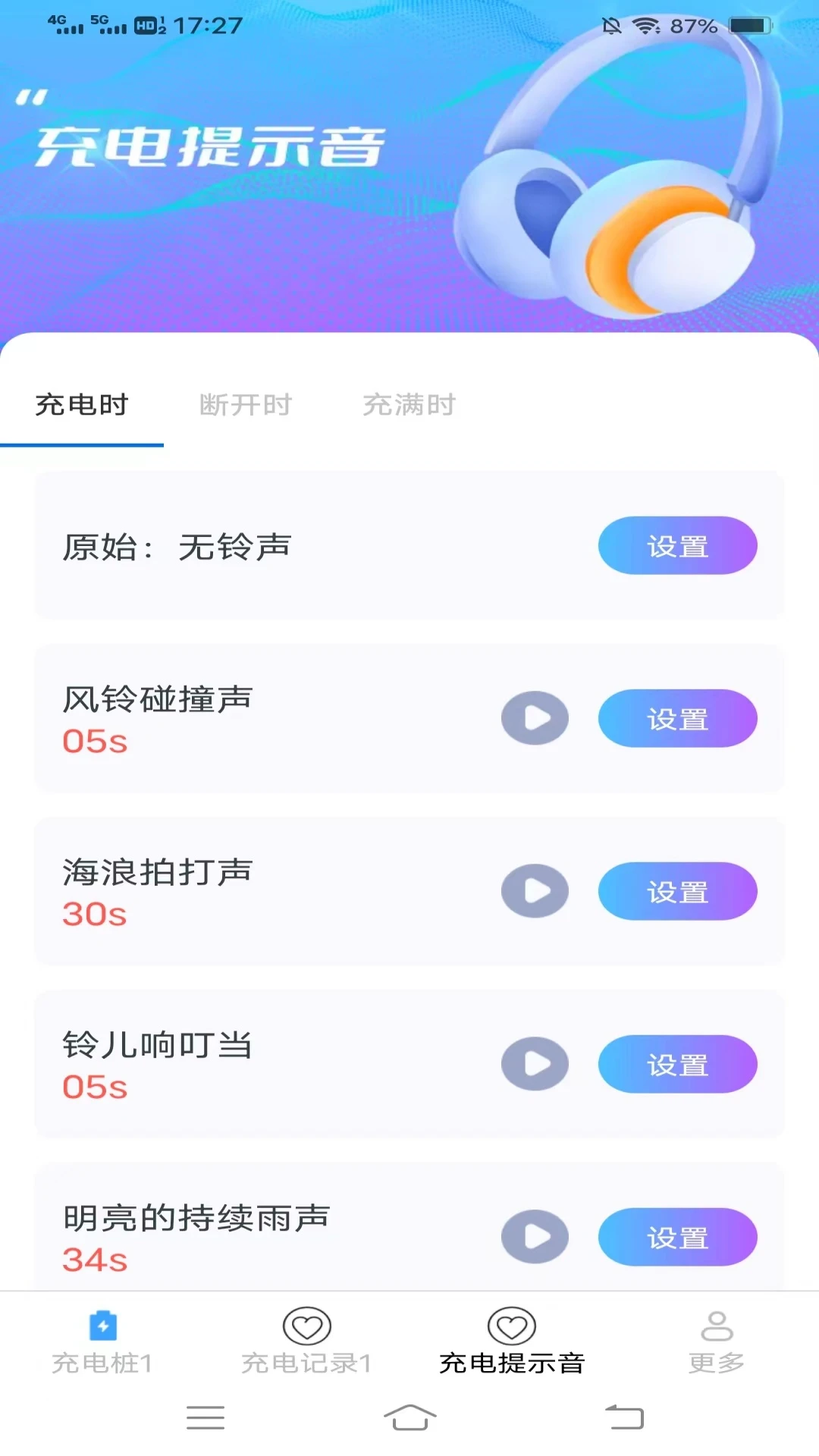Apply 海浪拍打声 with its 设置 button
819x1456 pixels.
tap(677, 891)
